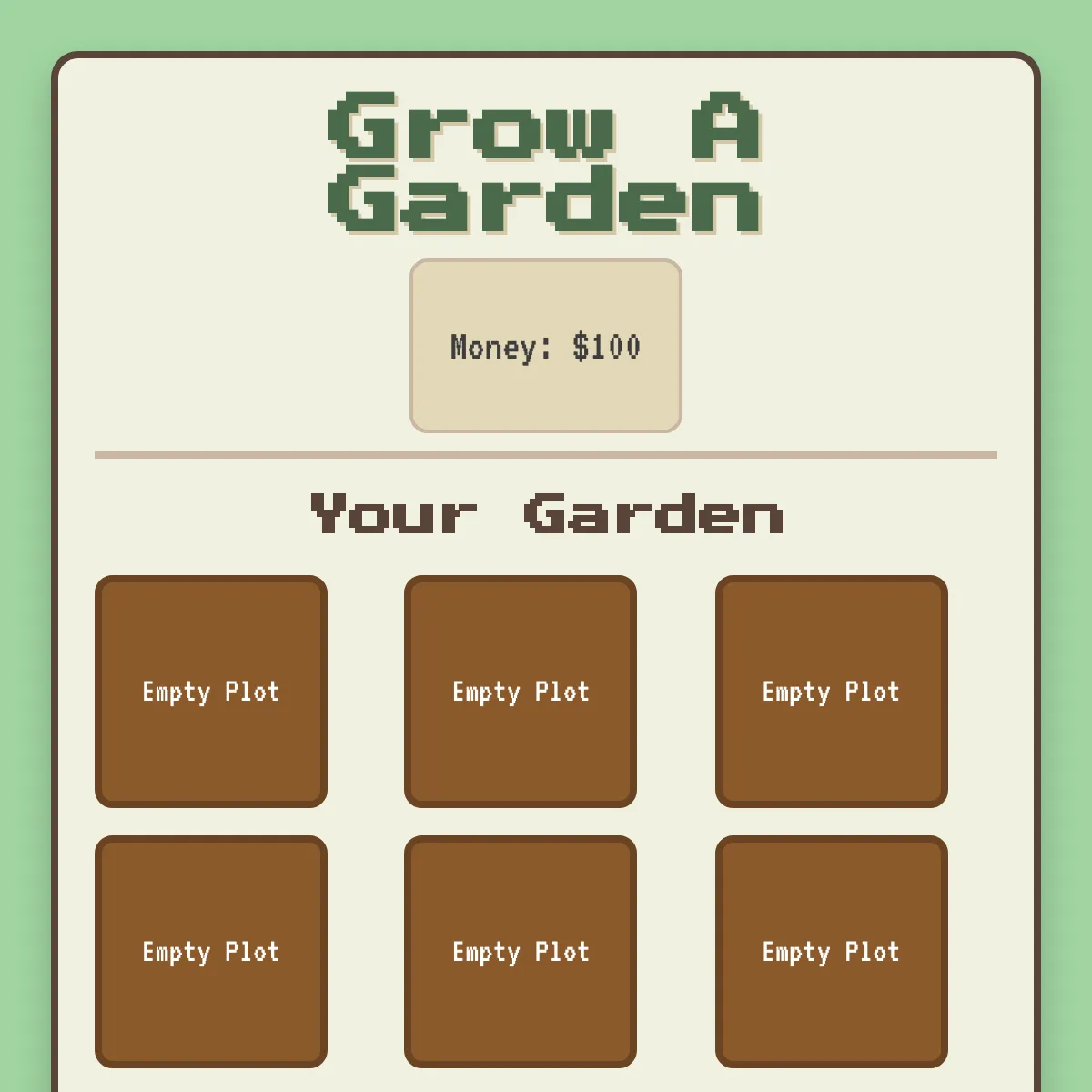Image resolution: width=1092 pixels, height=1092 pixels.
Task: Pick the middle Empty Plot in the second row
Action: click(x=521, y=952)
